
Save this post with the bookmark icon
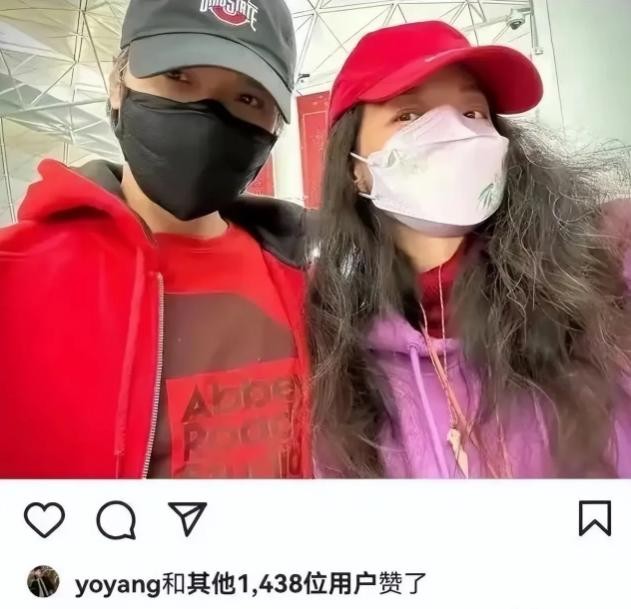(594, 518)
